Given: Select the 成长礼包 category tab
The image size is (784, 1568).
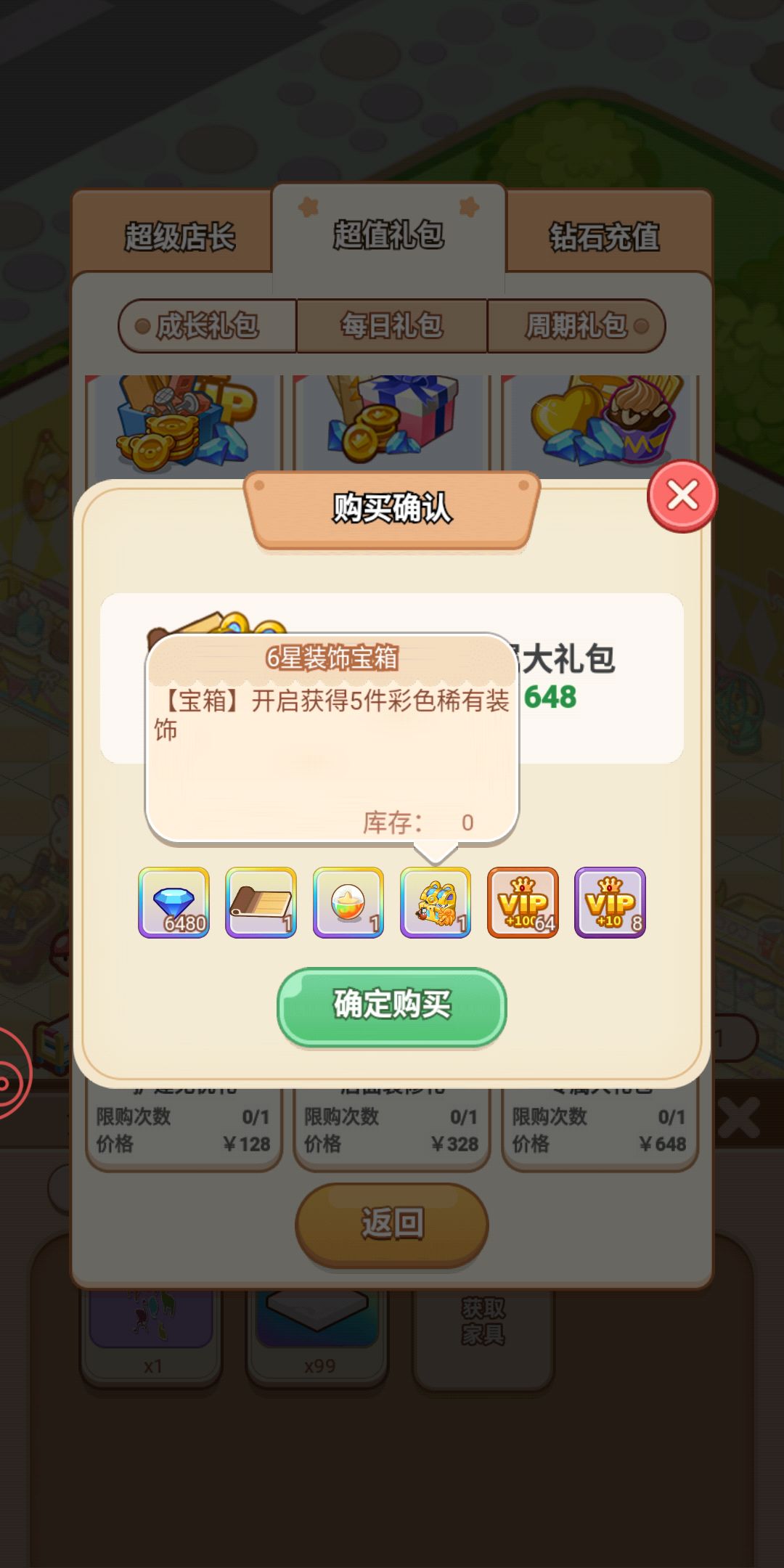Looking at the screenshot, I should tap(208, 327).
